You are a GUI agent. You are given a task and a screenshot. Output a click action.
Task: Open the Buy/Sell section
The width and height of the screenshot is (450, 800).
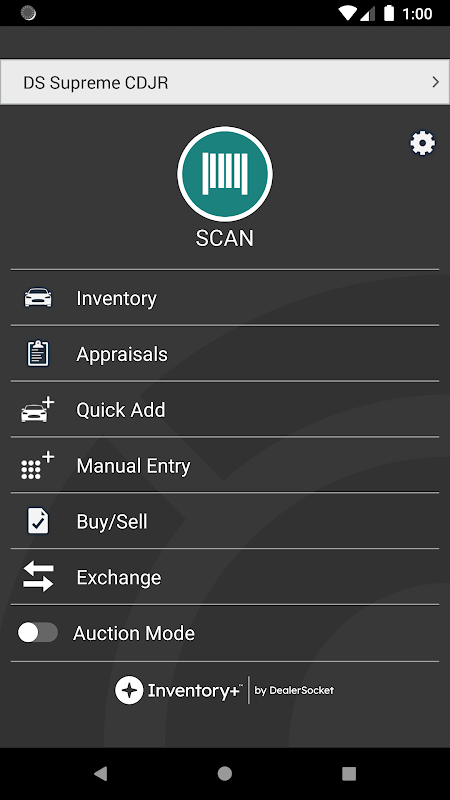coord(224,521)
